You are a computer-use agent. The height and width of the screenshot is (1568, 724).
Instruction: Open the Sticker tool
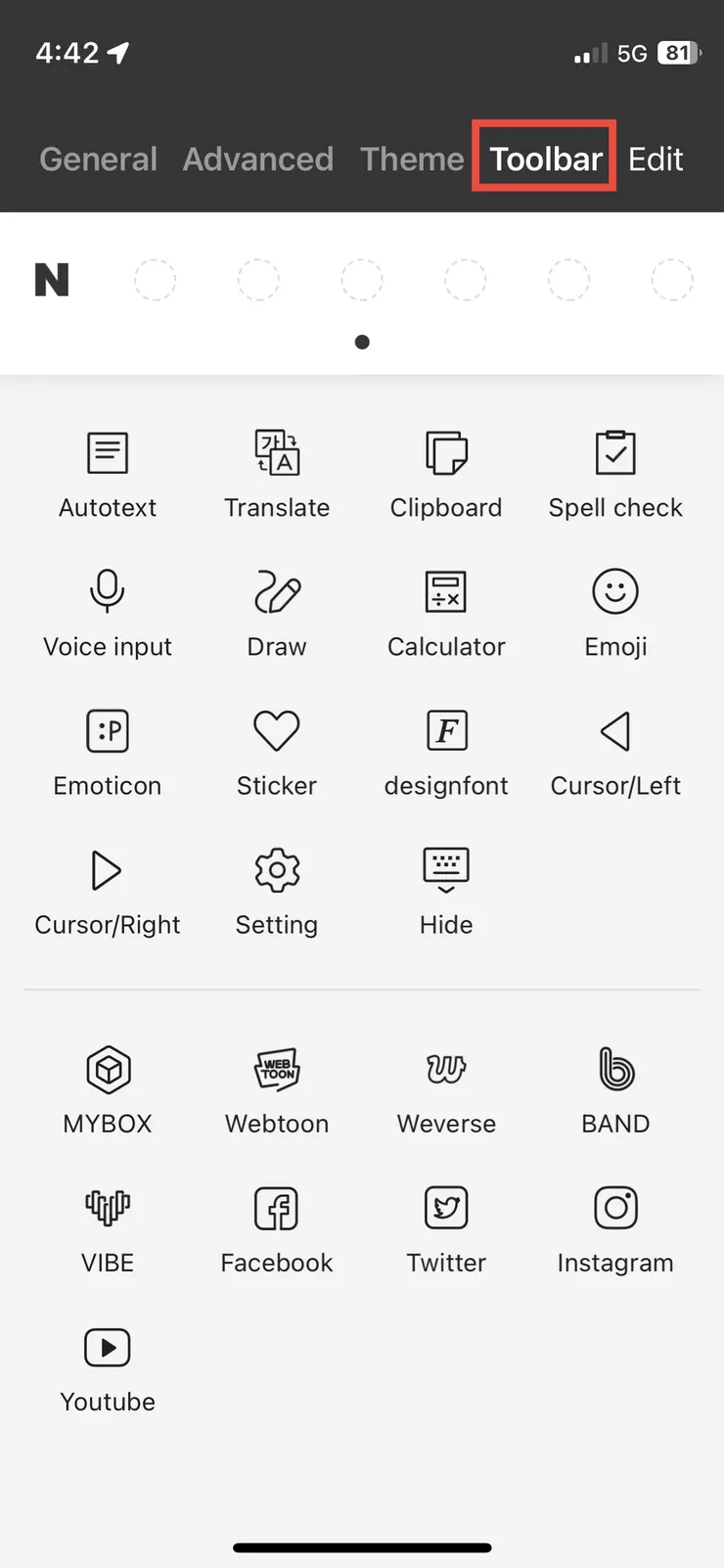point(277,730)
